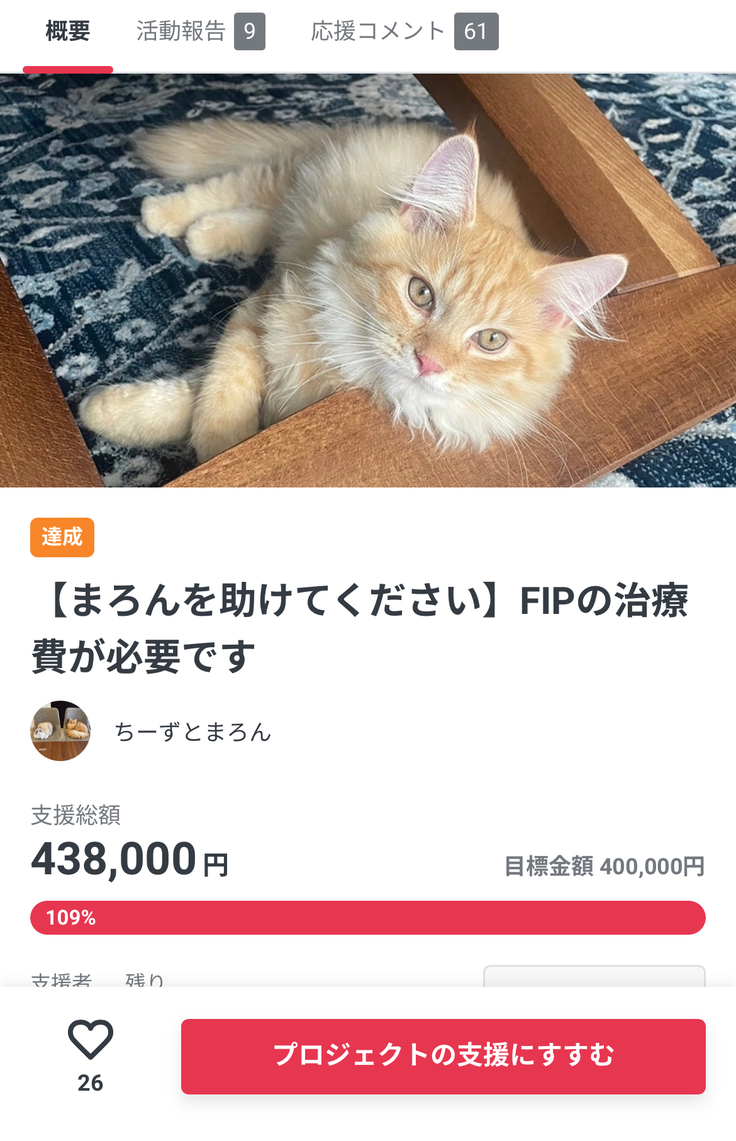
Task: Like the project with heart icon
Action: click(90, 1042)
